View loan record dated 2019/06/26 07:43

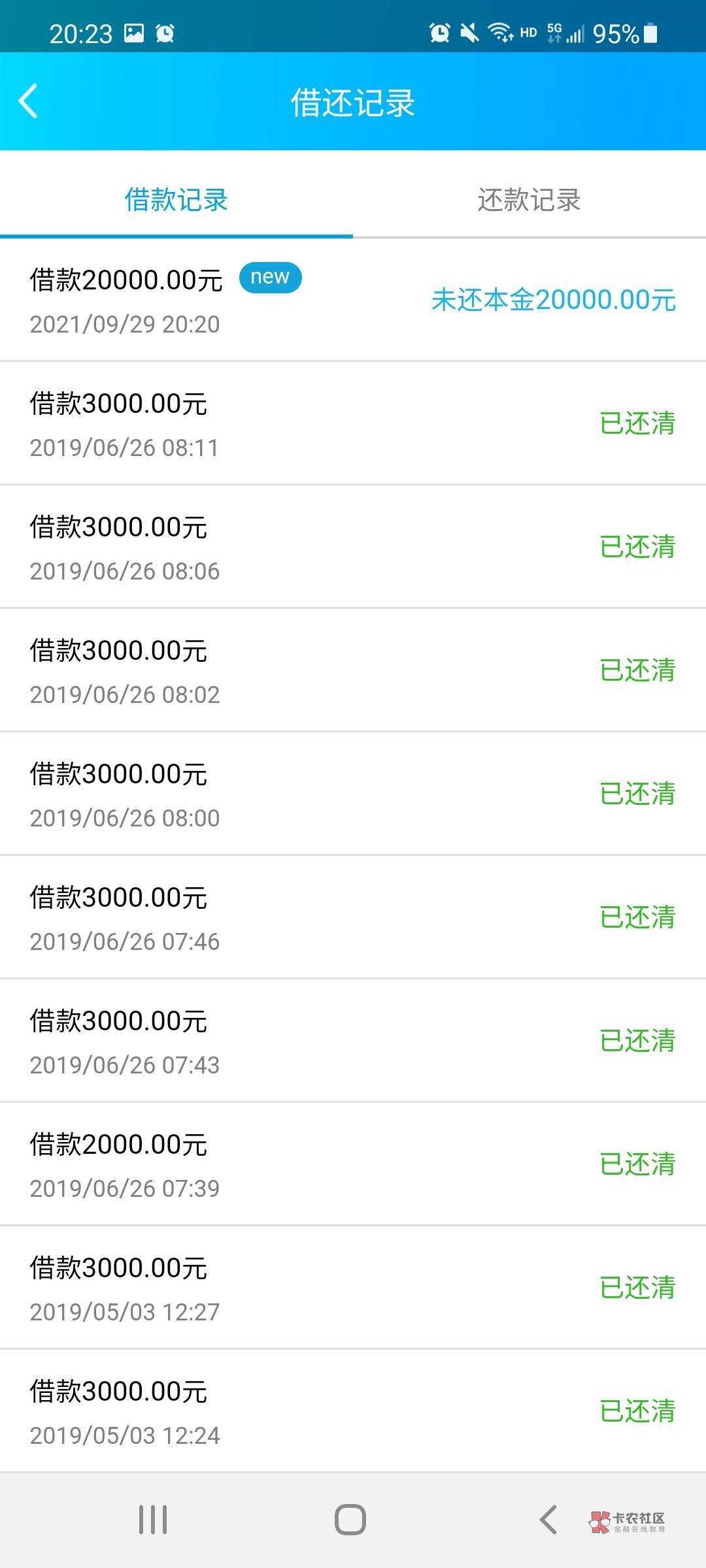pos(353,1041)
